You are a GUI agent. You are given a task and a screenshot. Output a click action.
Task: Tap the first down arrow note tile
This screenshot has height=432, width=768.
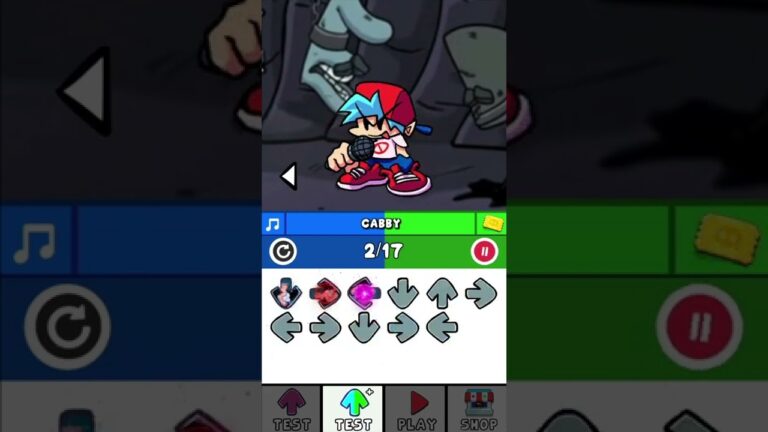click(x=403, y=293)
